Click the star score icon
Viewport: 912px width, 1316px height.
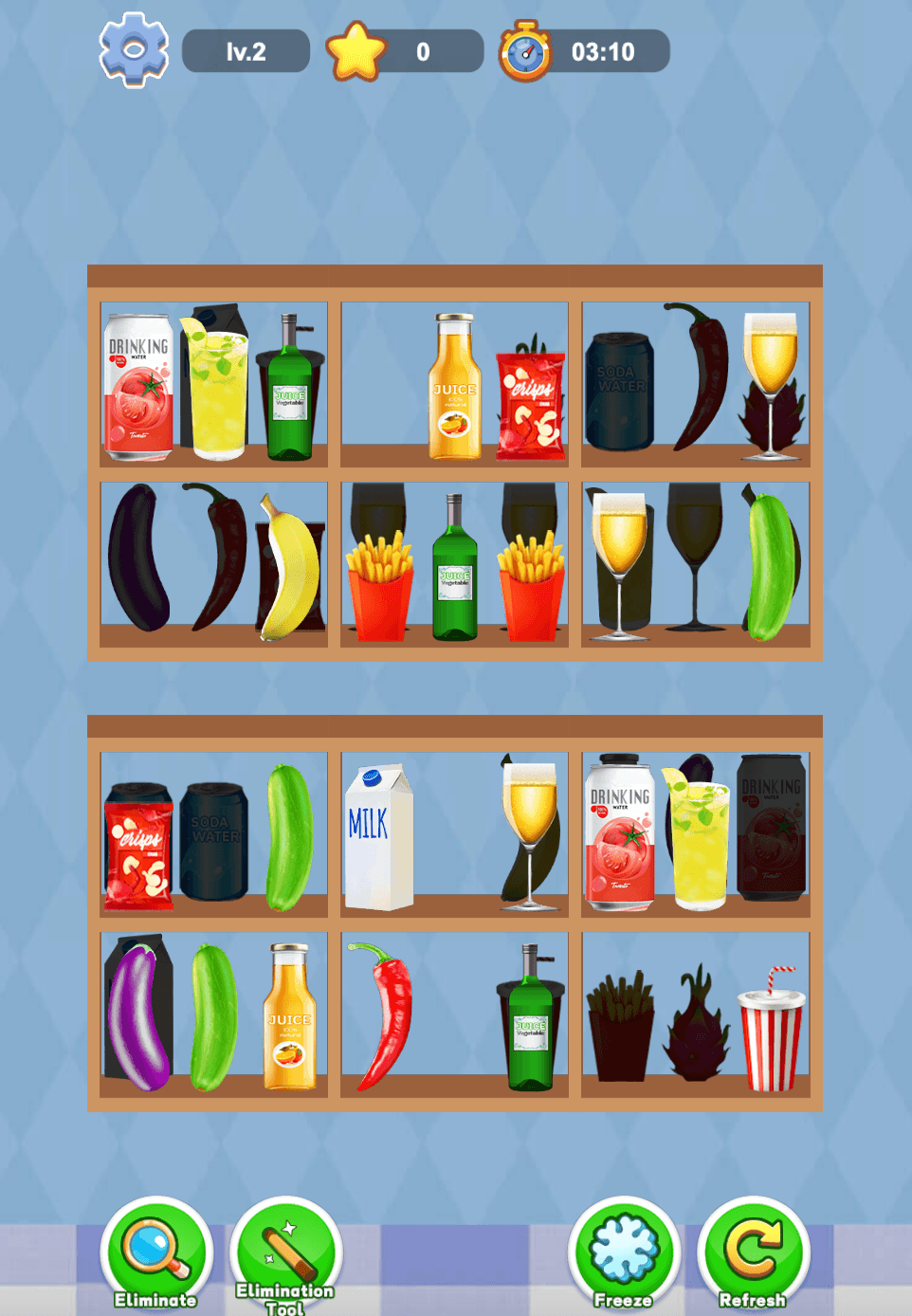tap(356, 49)
